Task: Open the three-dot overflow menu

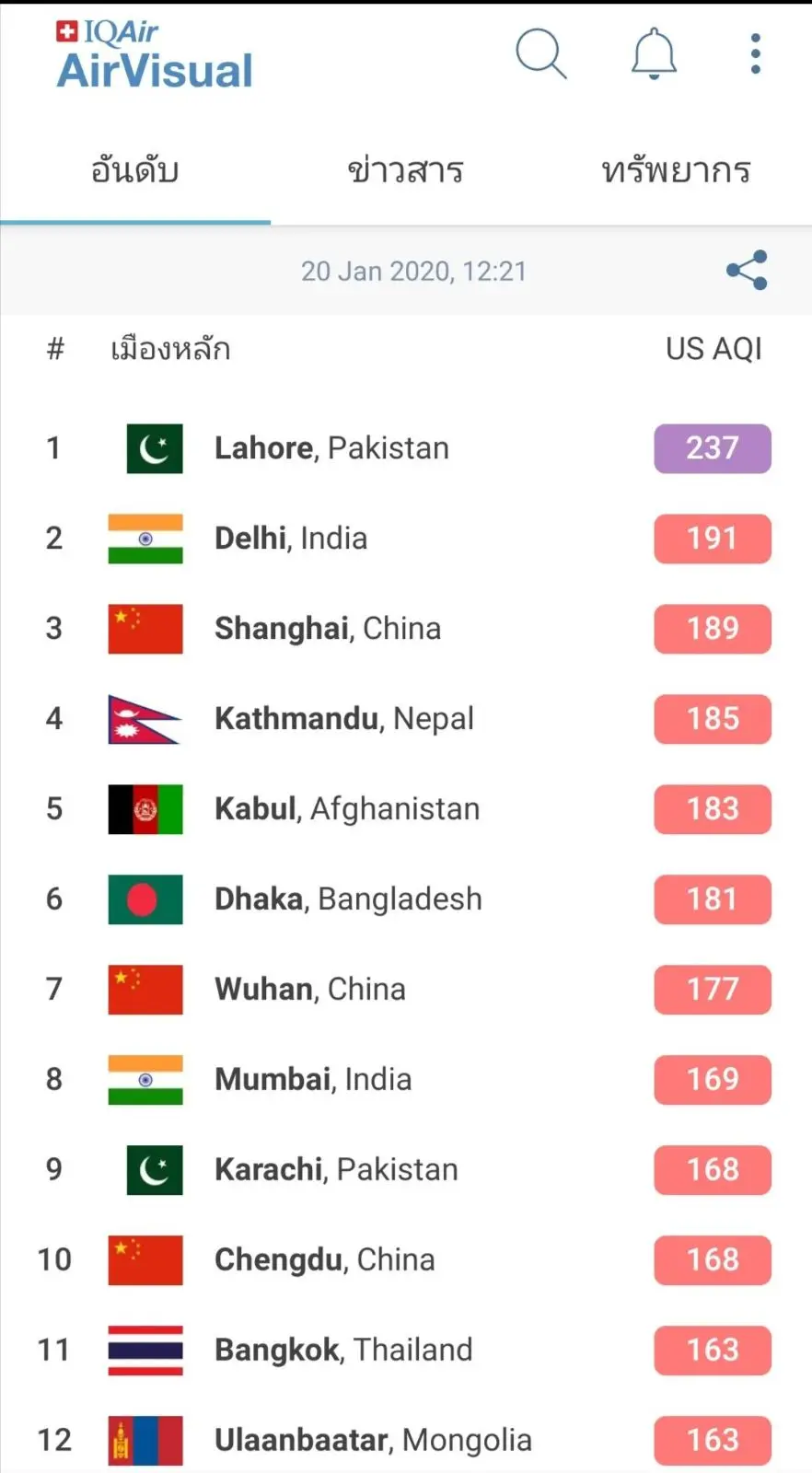Action: tap(755, 53)
